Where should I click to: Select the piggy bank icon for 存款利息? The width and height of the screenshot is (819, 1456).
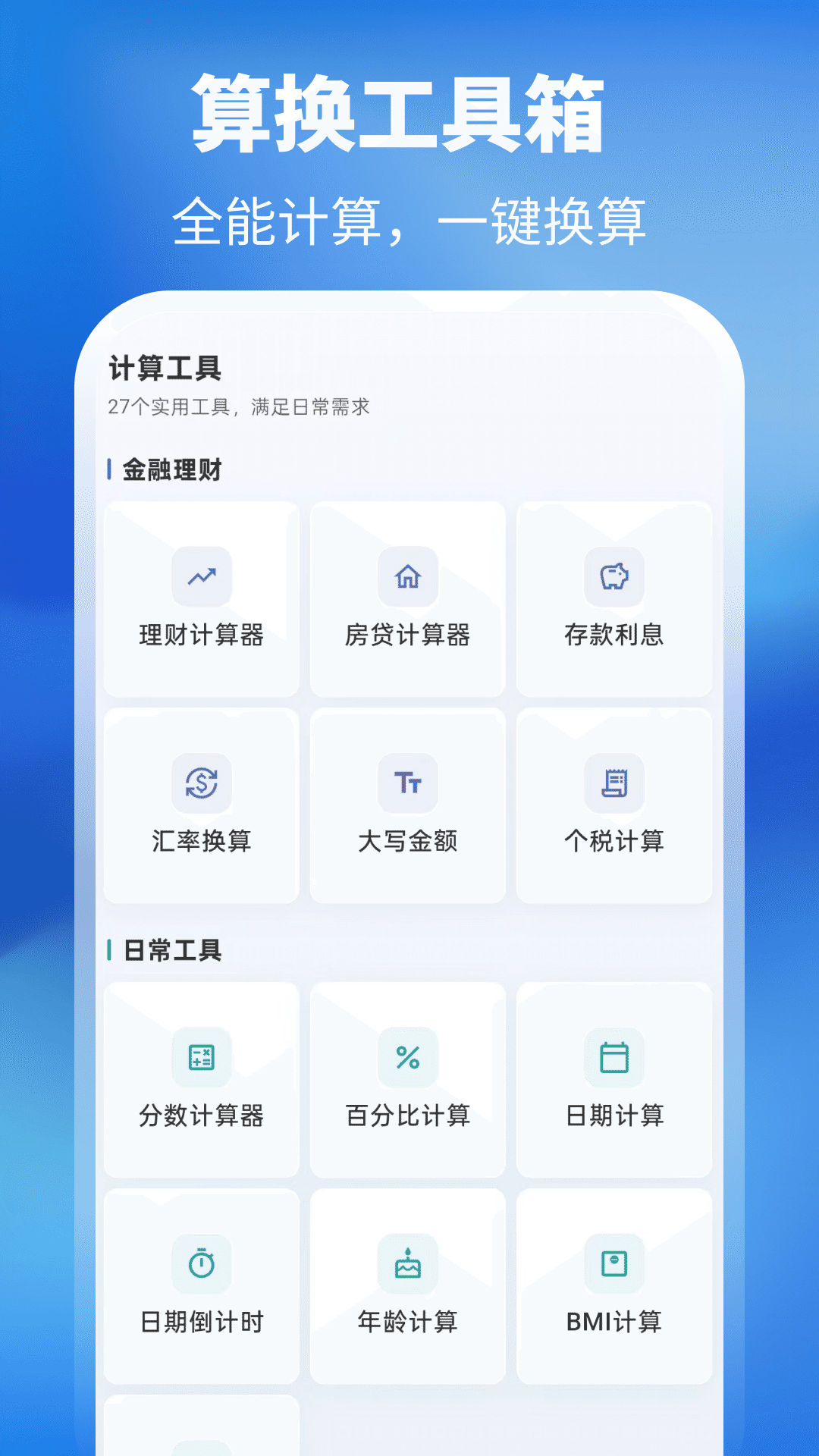614,579
